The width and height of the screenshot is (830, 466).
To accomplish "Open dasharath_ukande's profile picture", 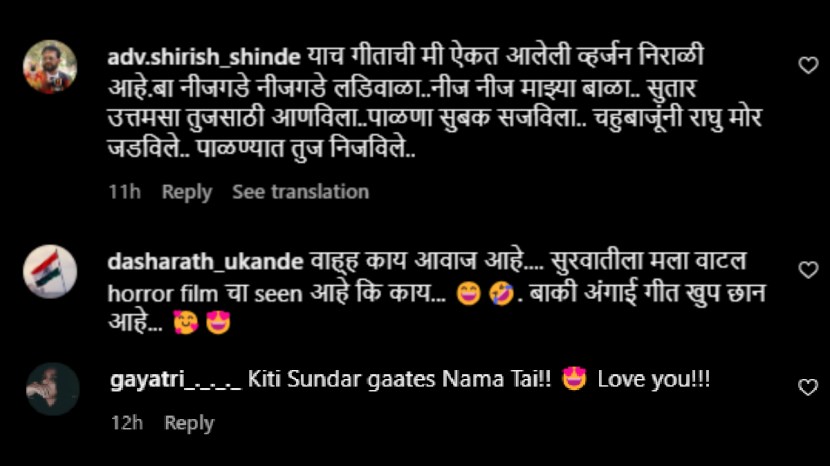I will [x=50, y=272].
